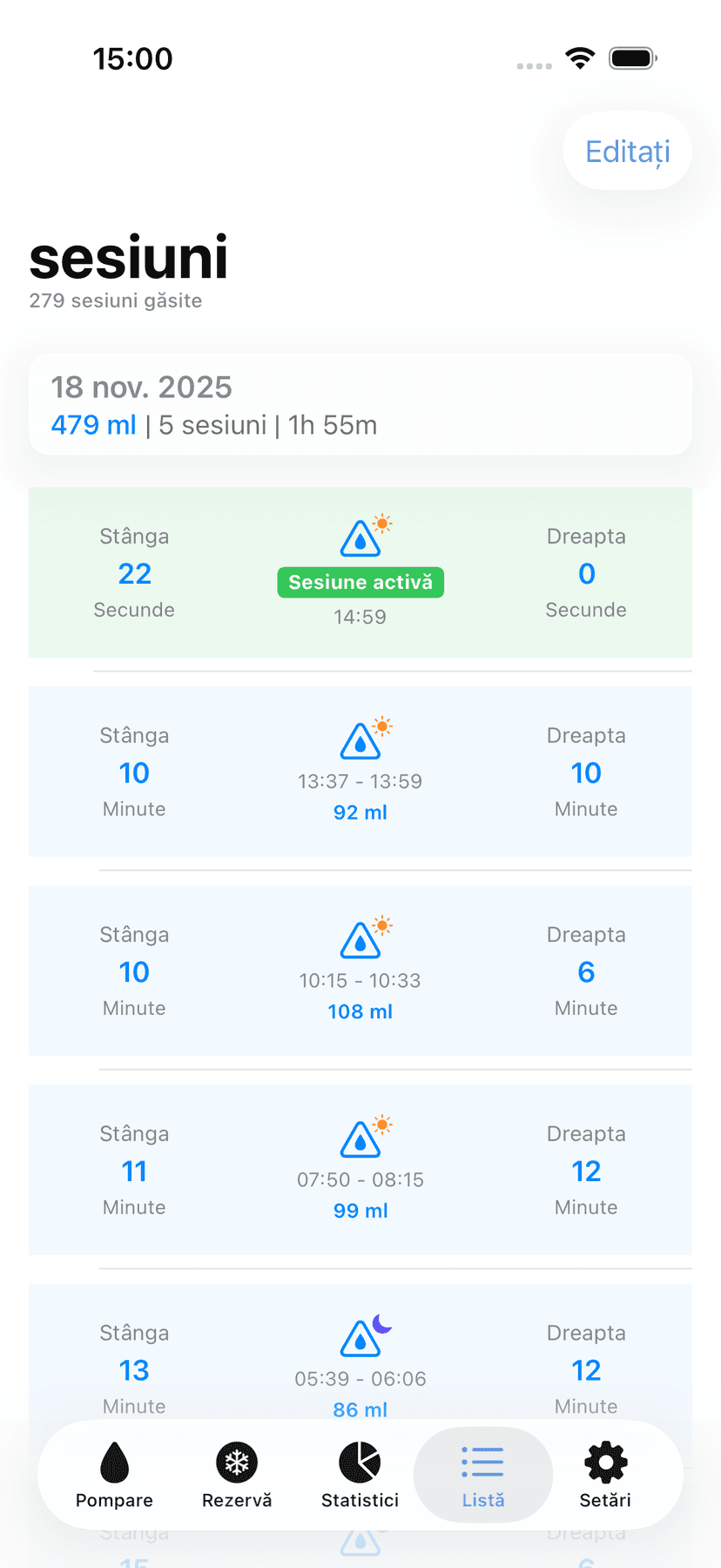The width and height of the screenshot is (721, 1568).
Task: Open Setări via the gear icon
Action: (604, 1462)
